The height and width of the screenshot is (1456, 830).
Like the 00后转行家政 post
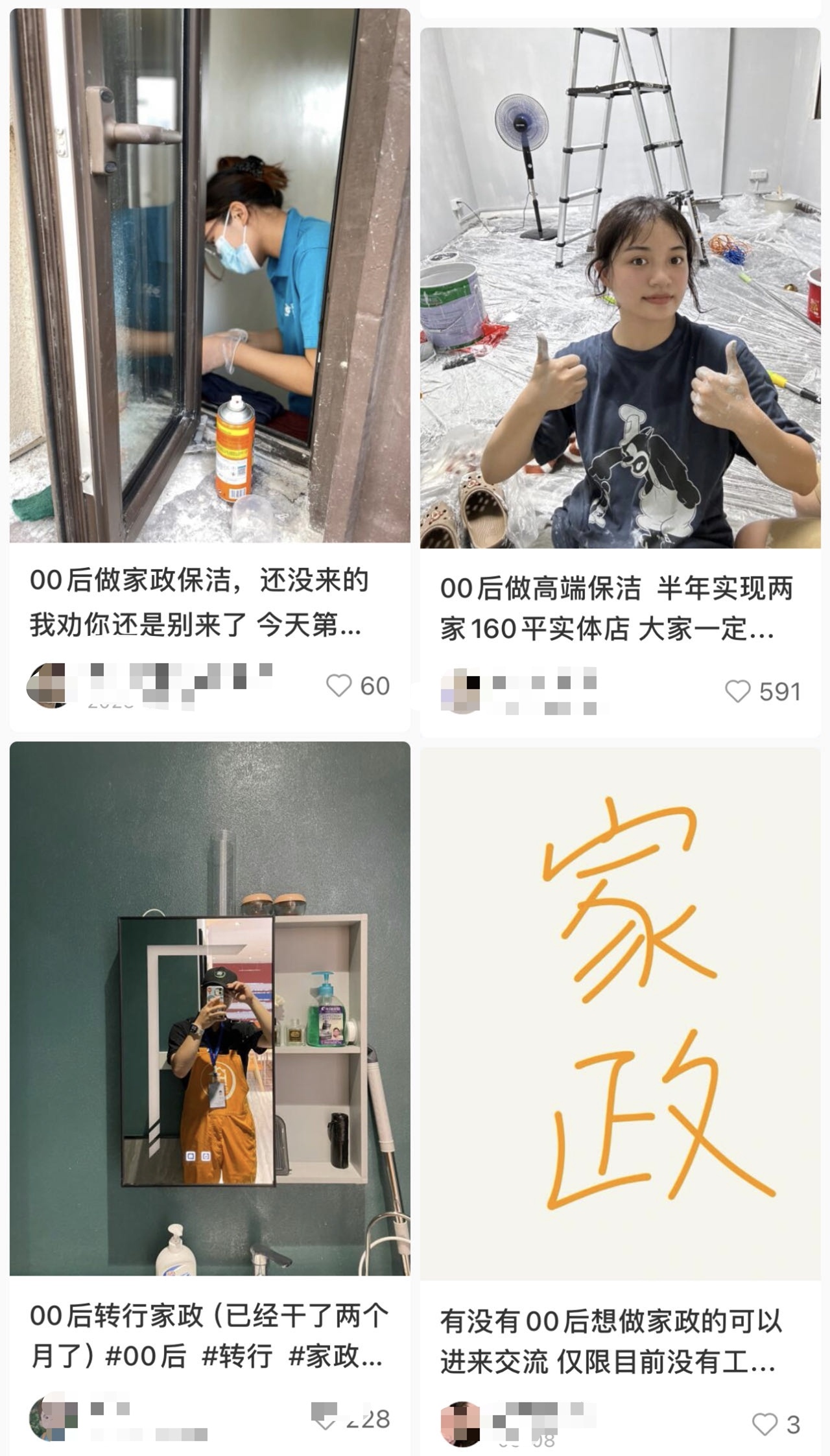pyautogui.click(x=324, y=1419)
